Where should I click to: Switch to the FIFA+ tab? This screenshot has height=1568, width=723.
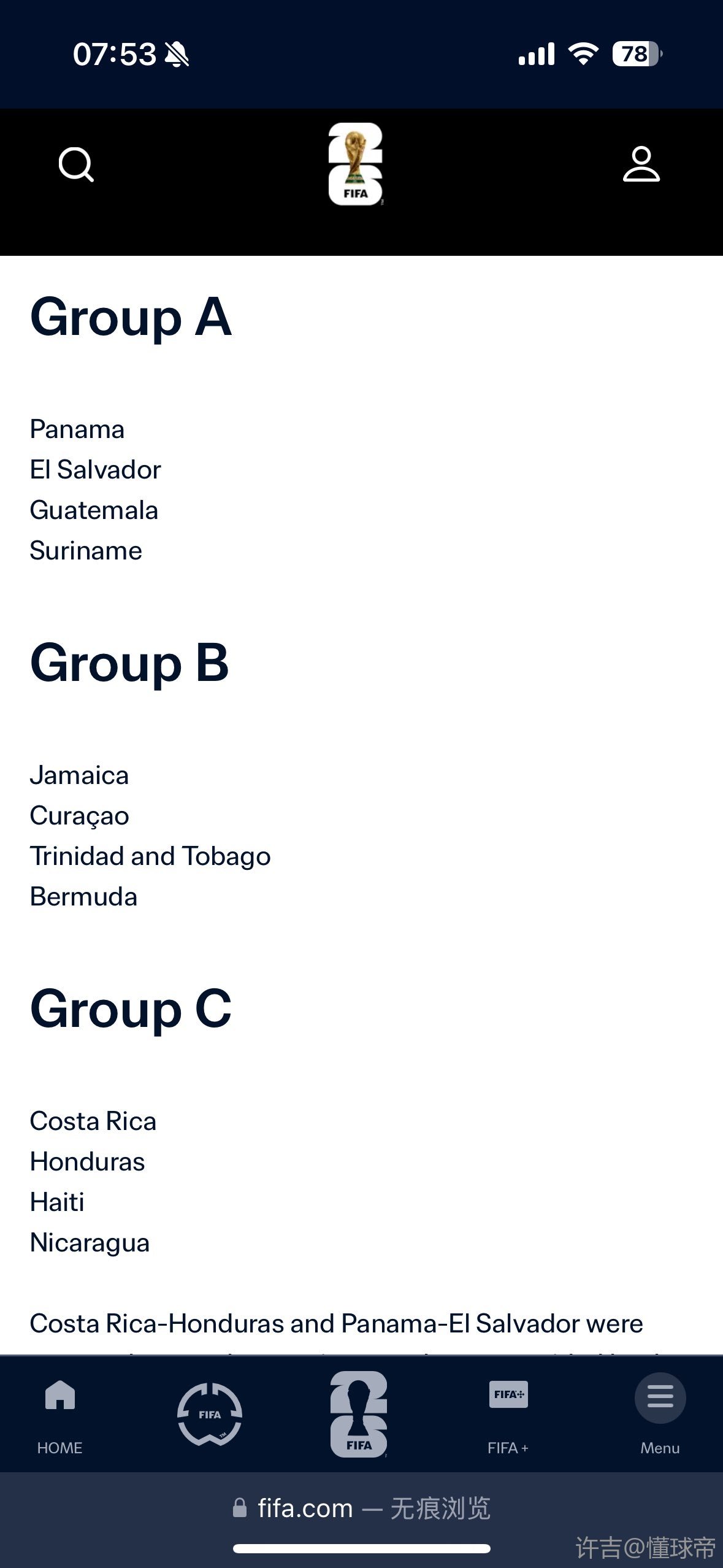point(508,1416)
